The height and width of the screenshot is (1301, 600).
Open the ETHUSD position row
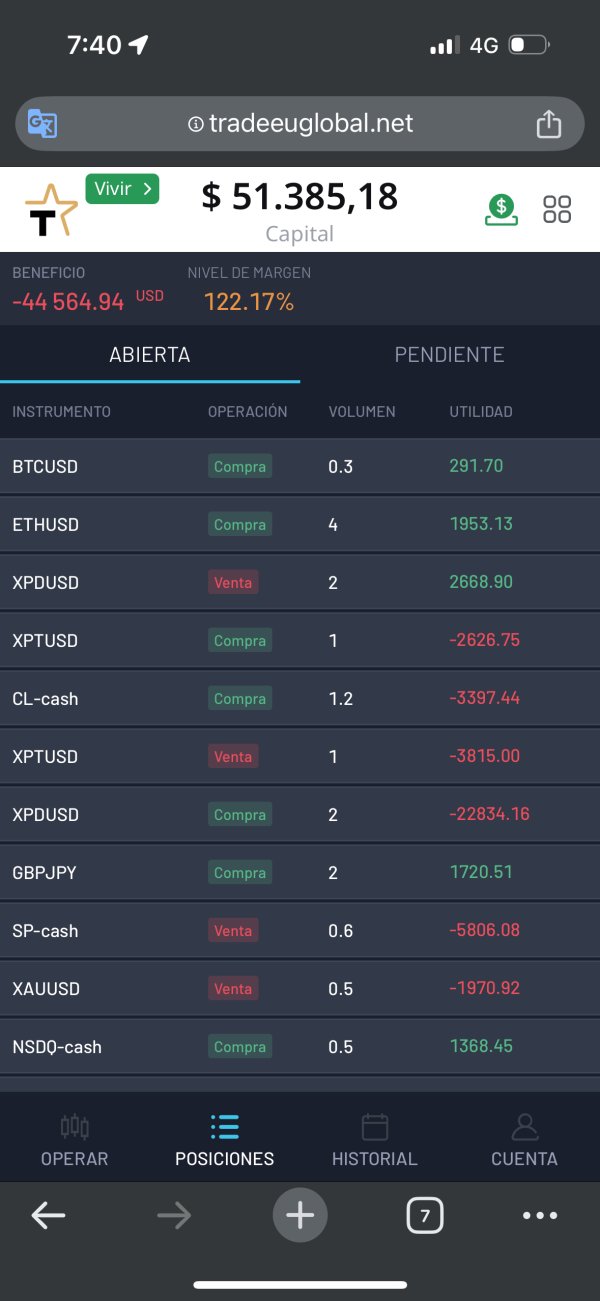(x=300, y=524)
